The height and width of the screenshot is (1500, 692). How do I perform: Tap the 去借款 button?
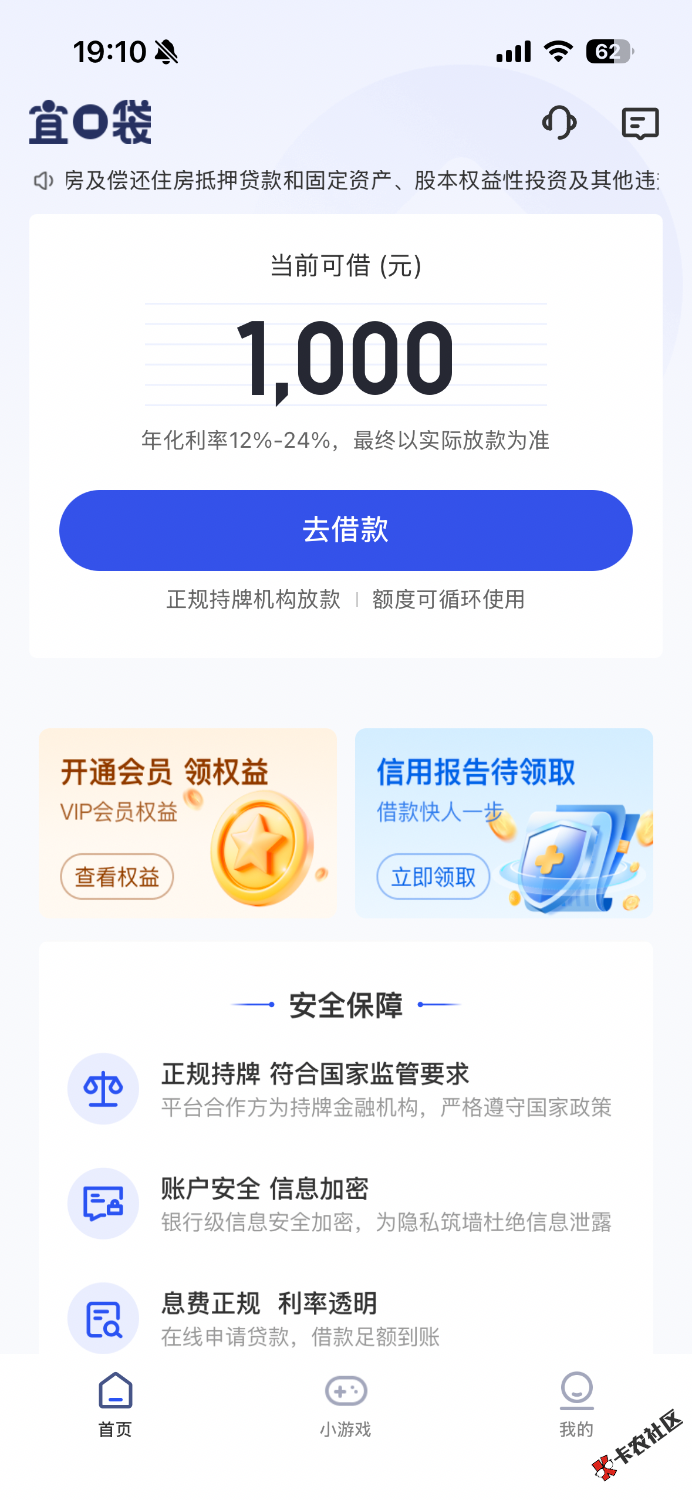[x=345, y=530]
